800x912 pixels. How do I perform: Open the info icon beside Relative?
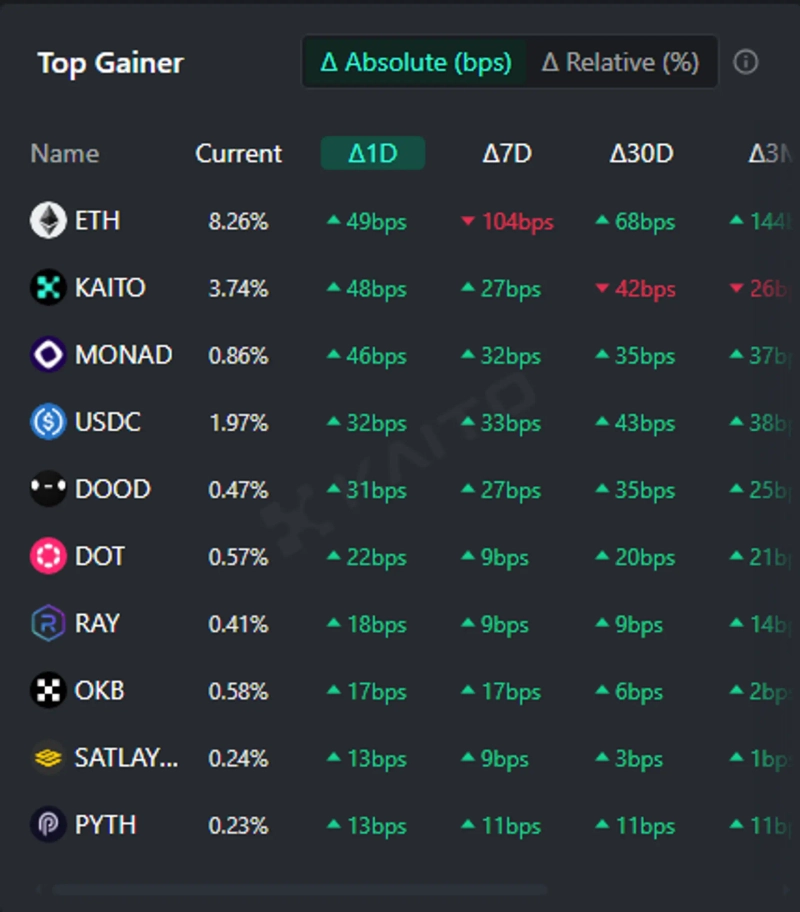click(745, 62)
